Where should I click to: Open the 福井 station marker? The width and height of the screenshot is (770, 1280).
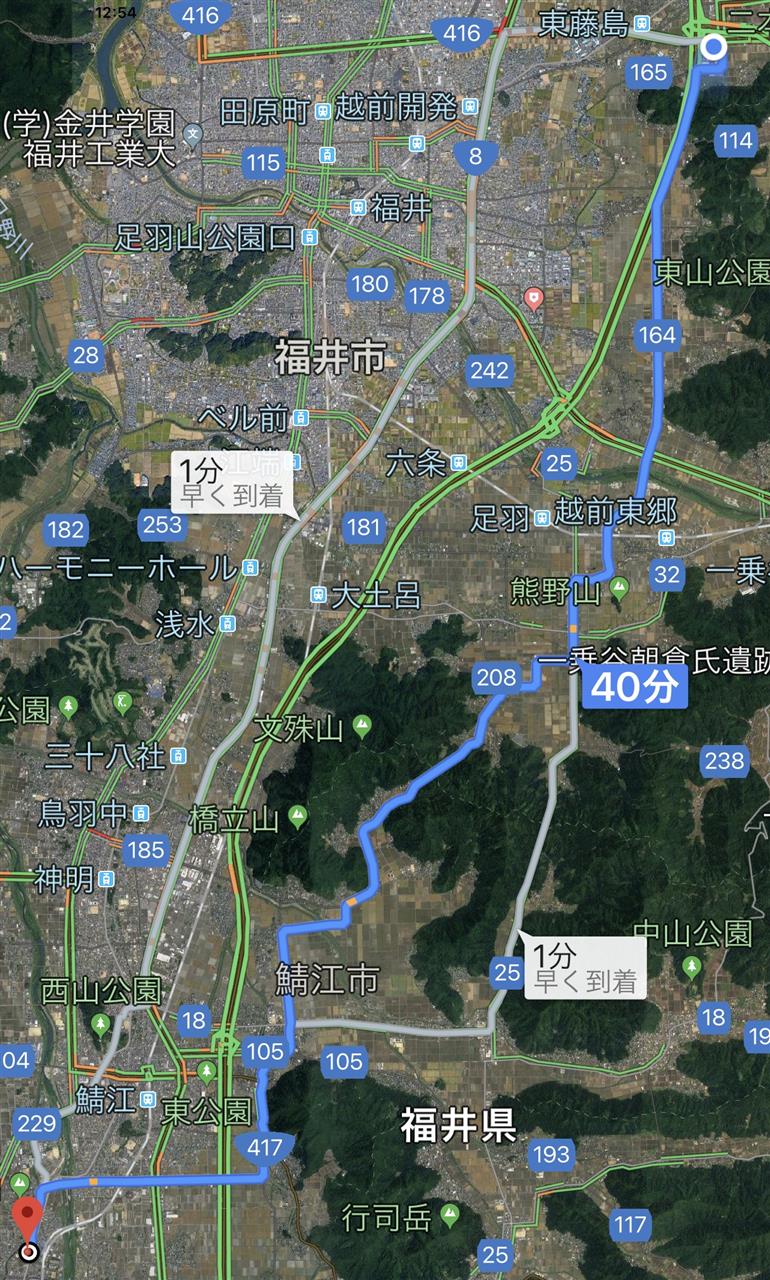[357, 208]
